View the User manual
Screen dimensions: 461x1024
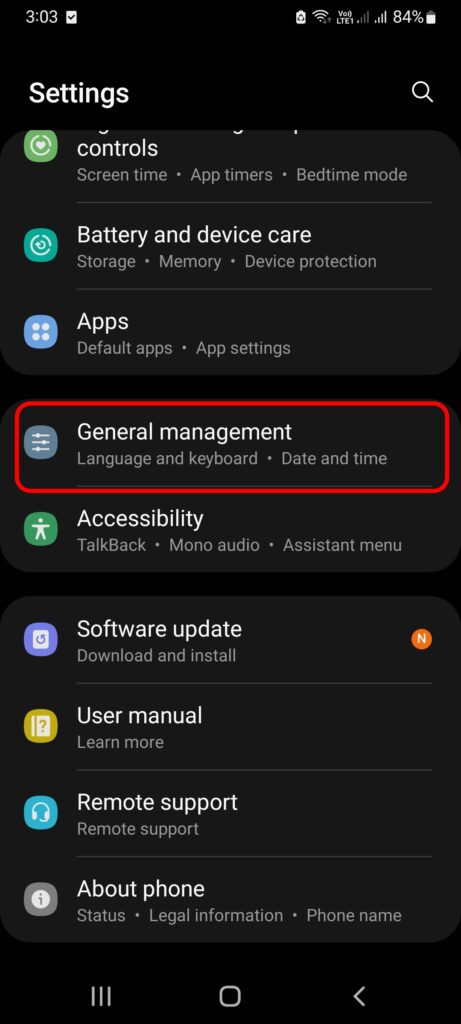[230, 727]
